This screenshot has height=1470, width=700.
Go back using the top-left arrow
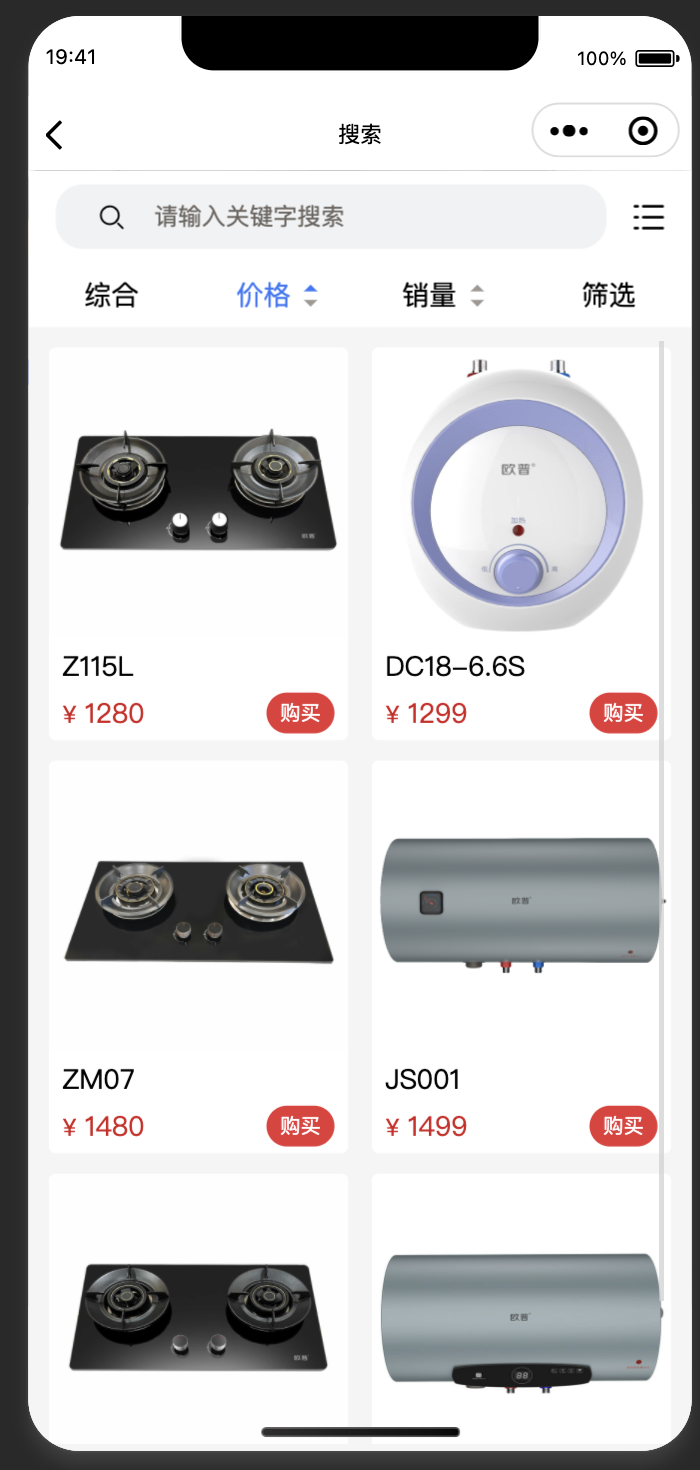(55, 134)
